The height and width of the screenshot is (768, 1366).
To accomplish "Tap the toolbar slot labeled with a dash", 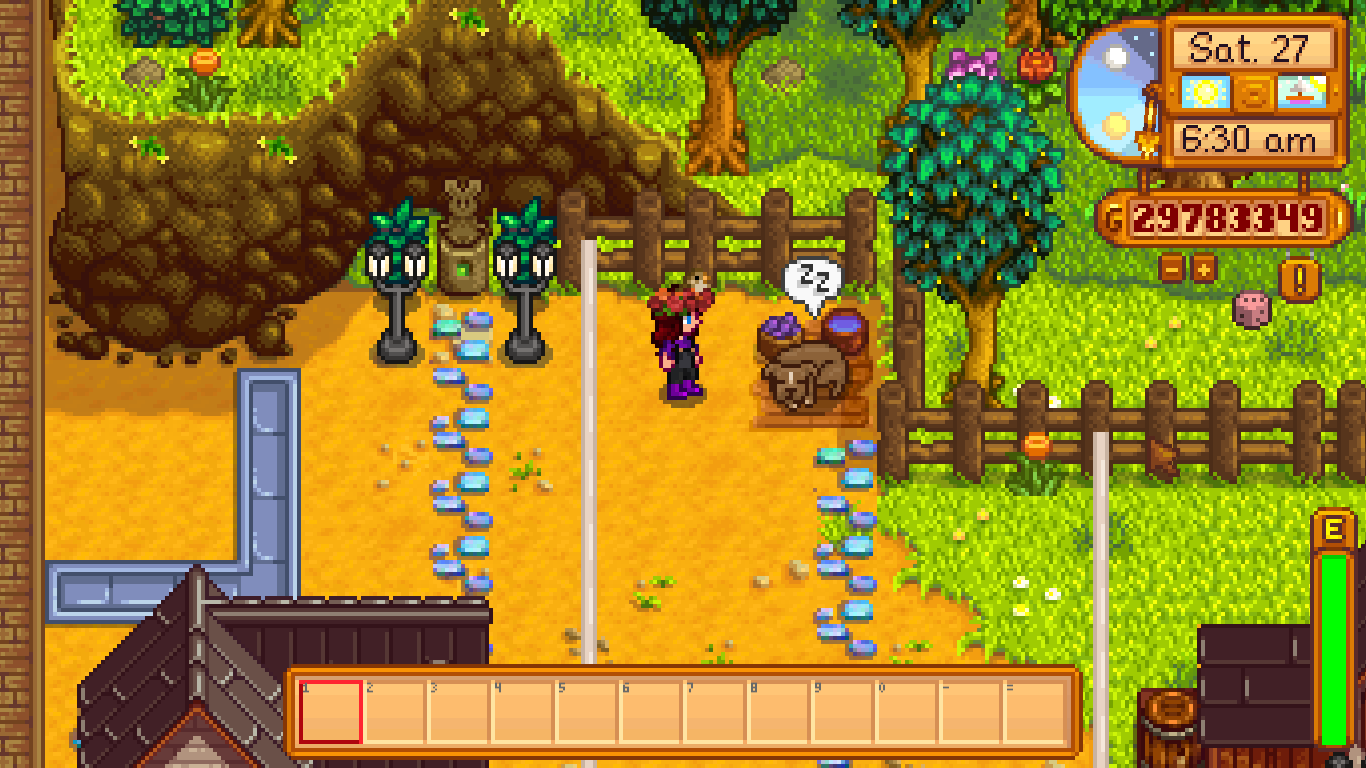I will (x=971, y=711).
